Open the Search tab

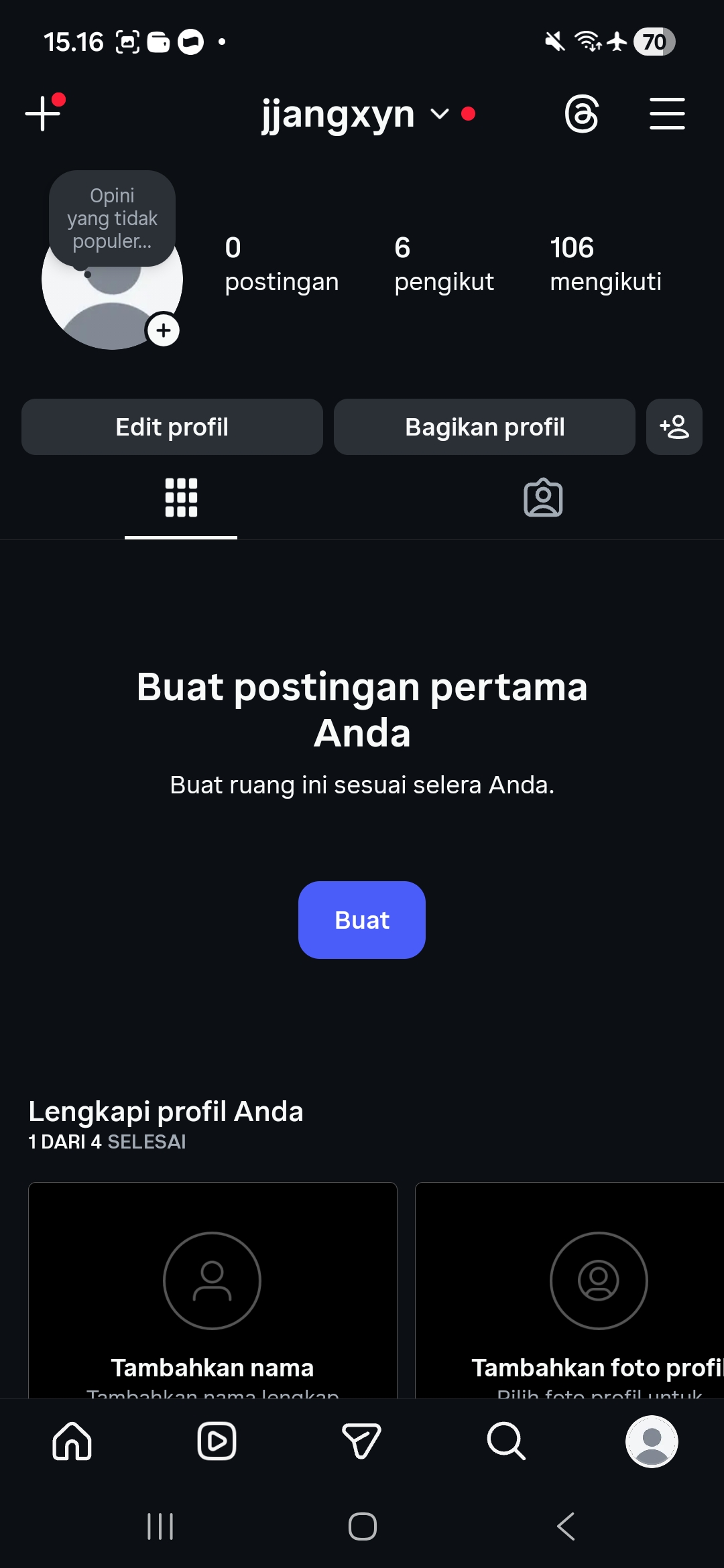[507, 1441]
